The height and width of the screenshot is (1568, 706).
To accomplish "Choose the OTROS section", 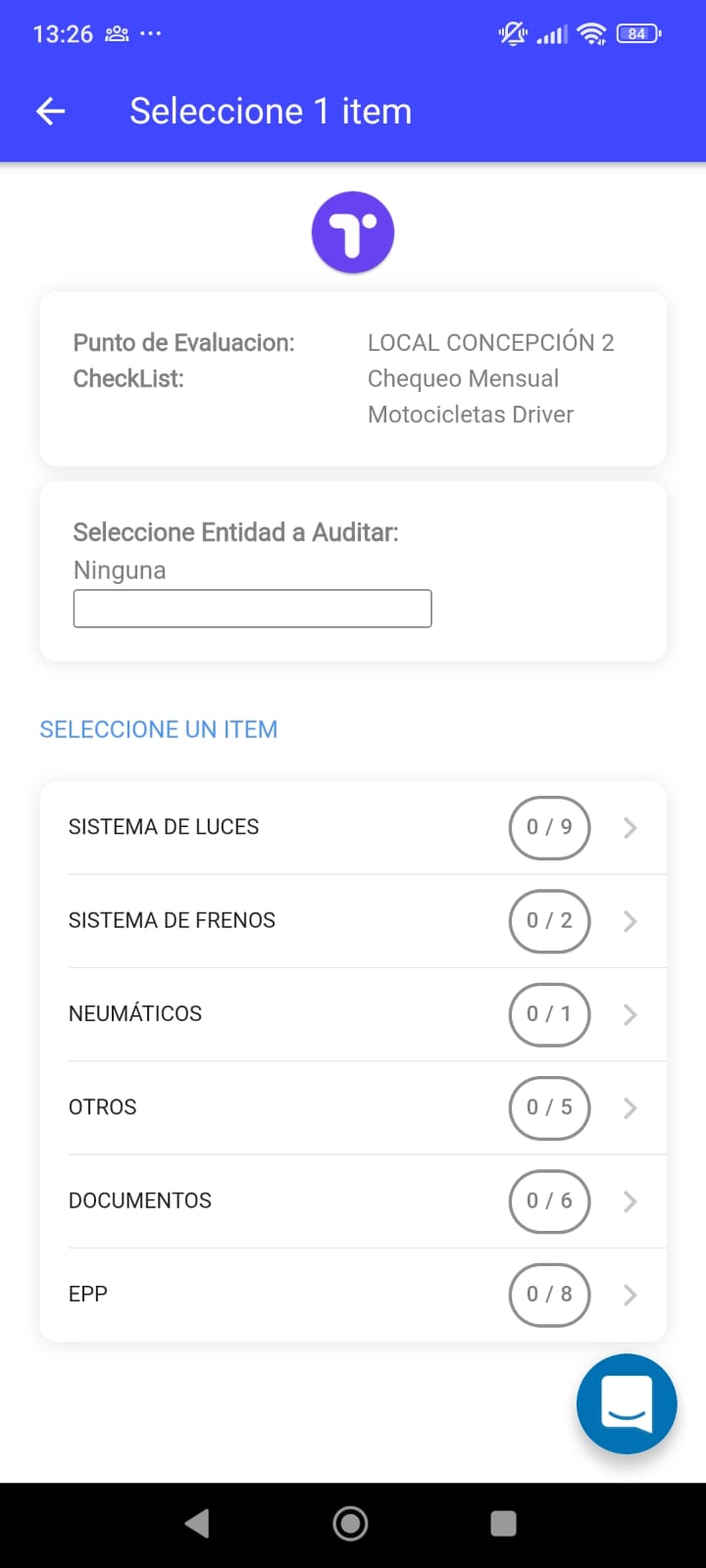I will (353, 1107).
